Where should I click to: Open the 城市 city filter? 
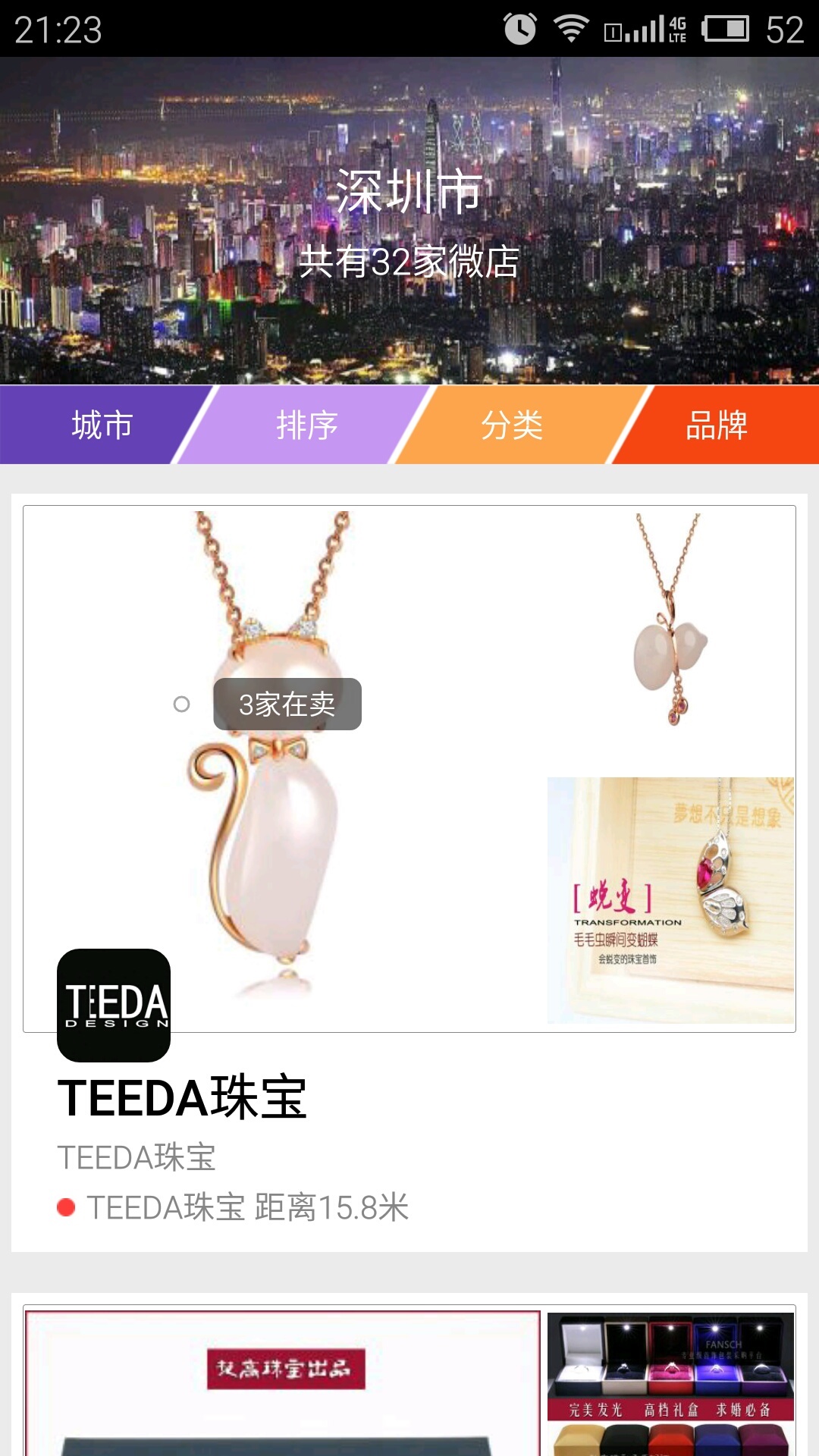[x=102, y=425]
